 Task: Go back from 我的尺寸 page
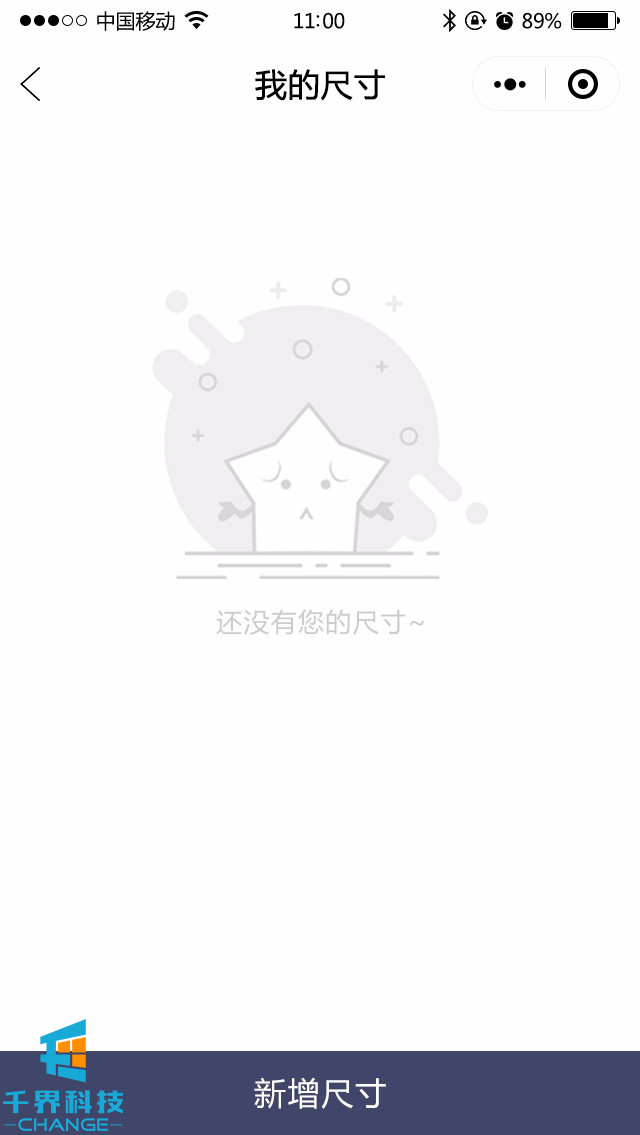tap(31, 85)
